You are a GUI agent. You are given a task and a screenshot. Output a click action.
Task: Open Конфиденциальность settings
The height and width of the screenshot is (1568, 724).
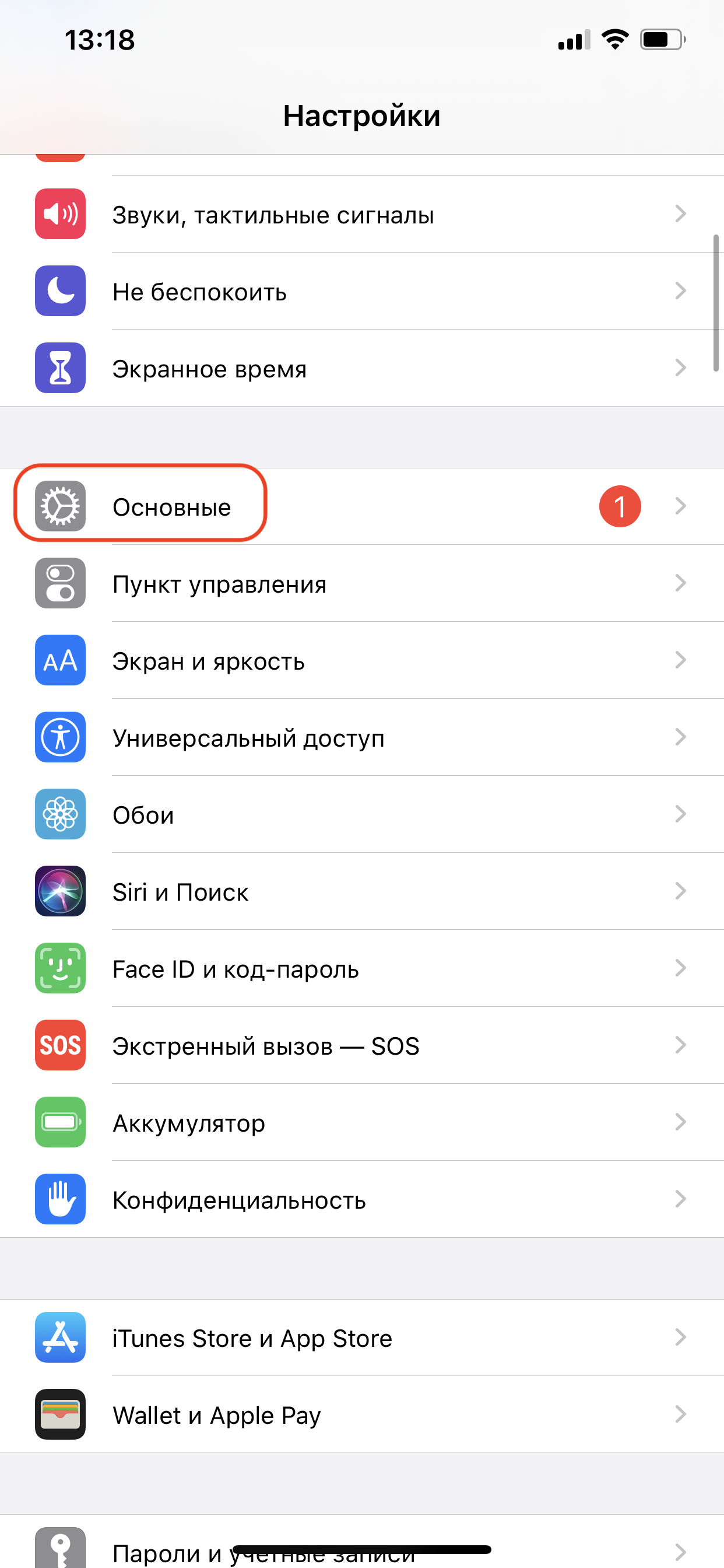coord(362,1199)
